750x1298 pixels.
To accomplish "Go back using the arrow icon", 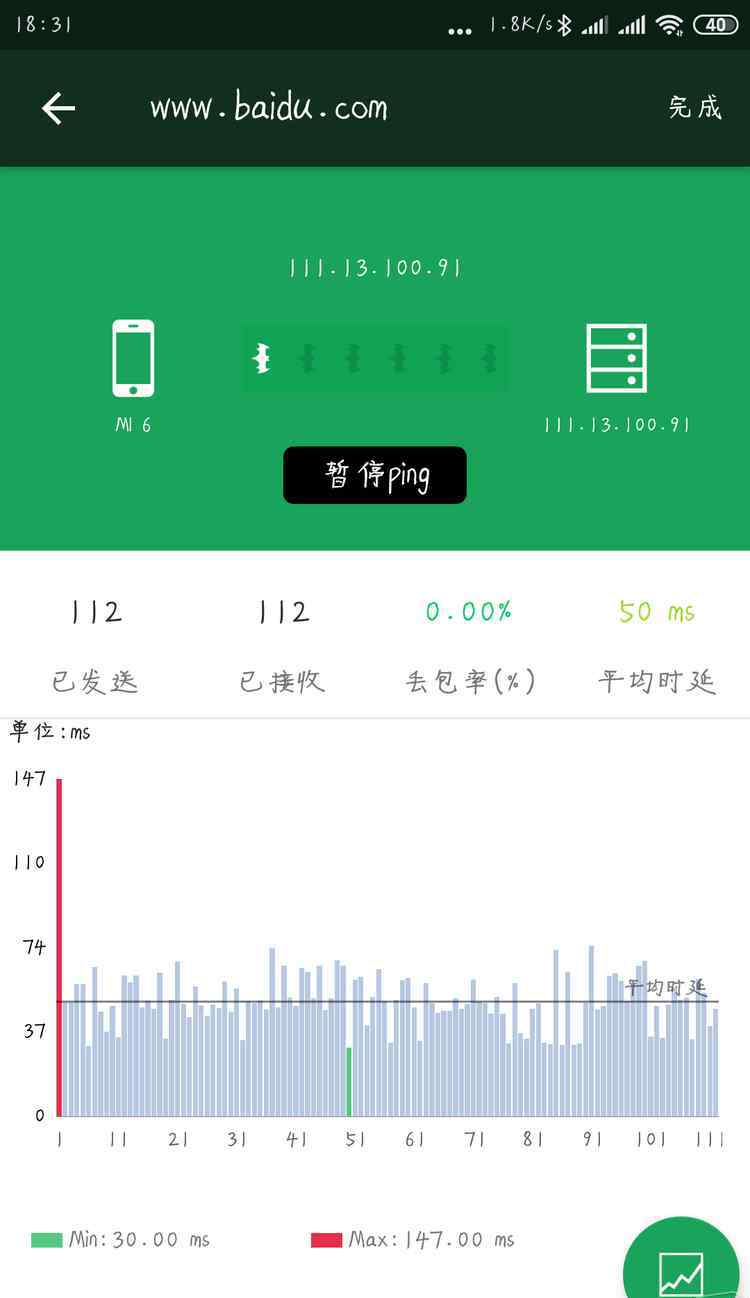I will (x=59, y=108).
